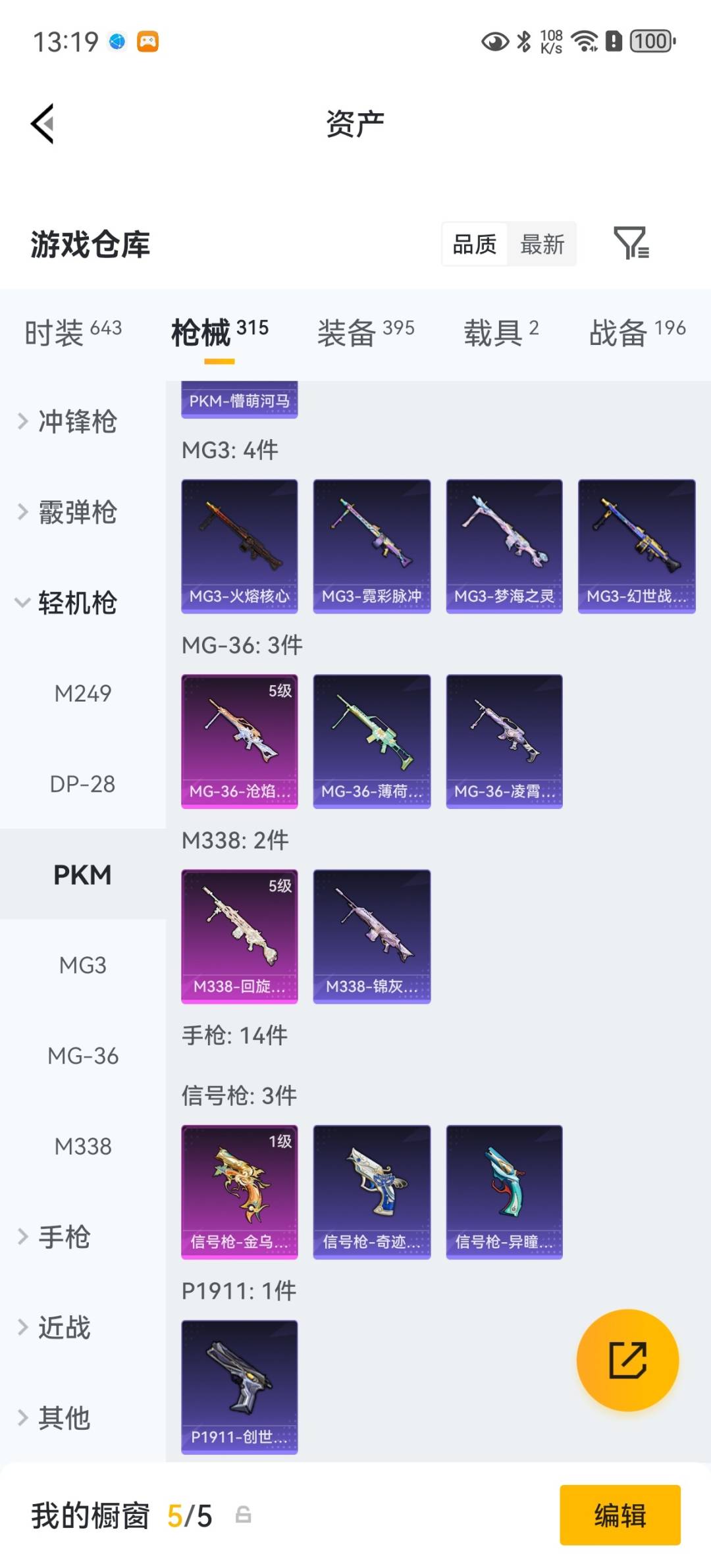Switch sorting to 最新
The height and width of the screenshot is (1568, 711).
(x=541, y=244)
